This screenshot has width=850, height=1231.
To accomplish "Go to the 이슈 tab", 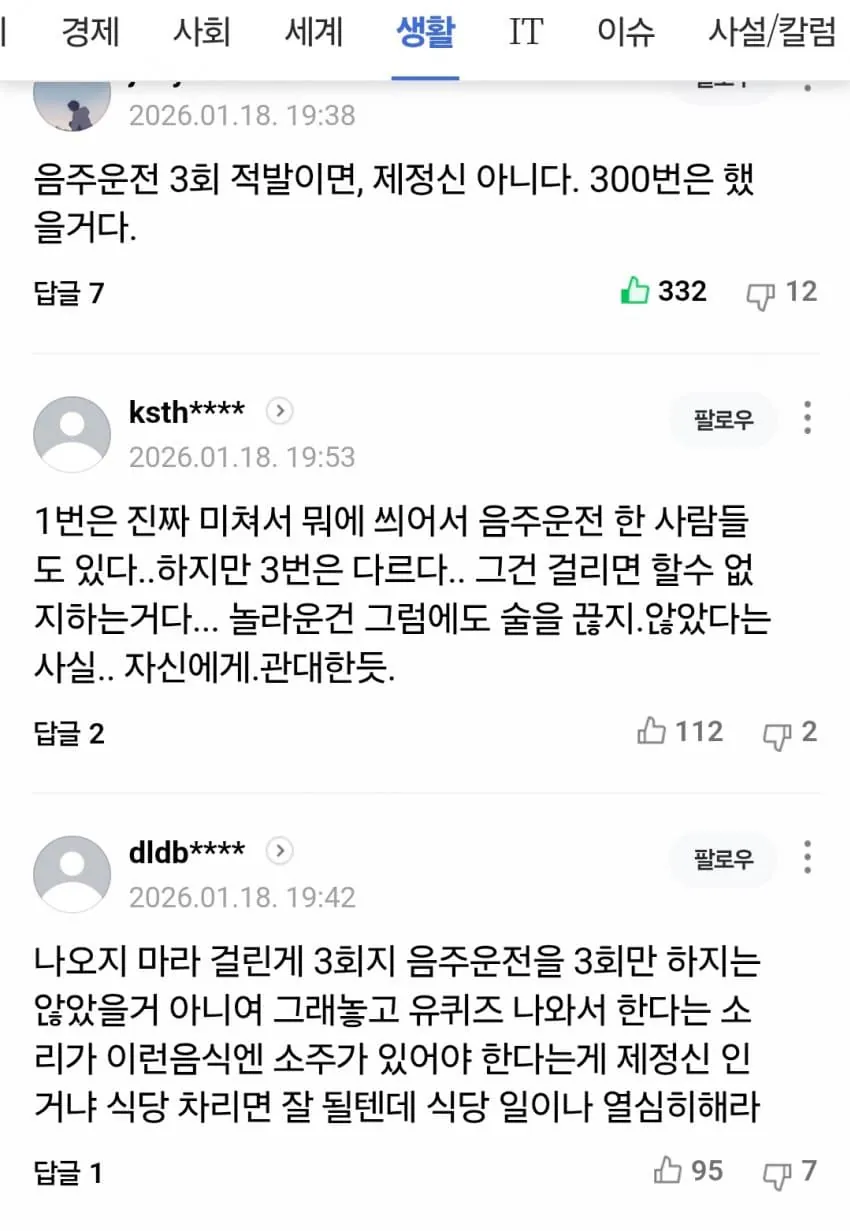I will [626, 33].
